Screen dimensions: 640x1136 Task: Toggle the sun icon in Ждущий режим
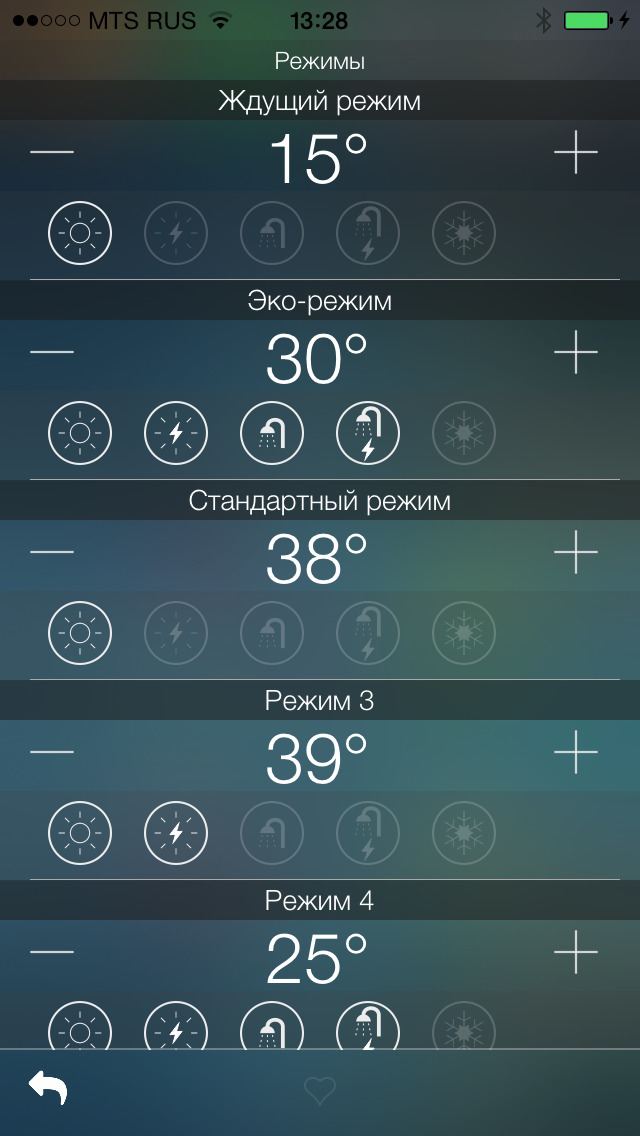point(80,233)
